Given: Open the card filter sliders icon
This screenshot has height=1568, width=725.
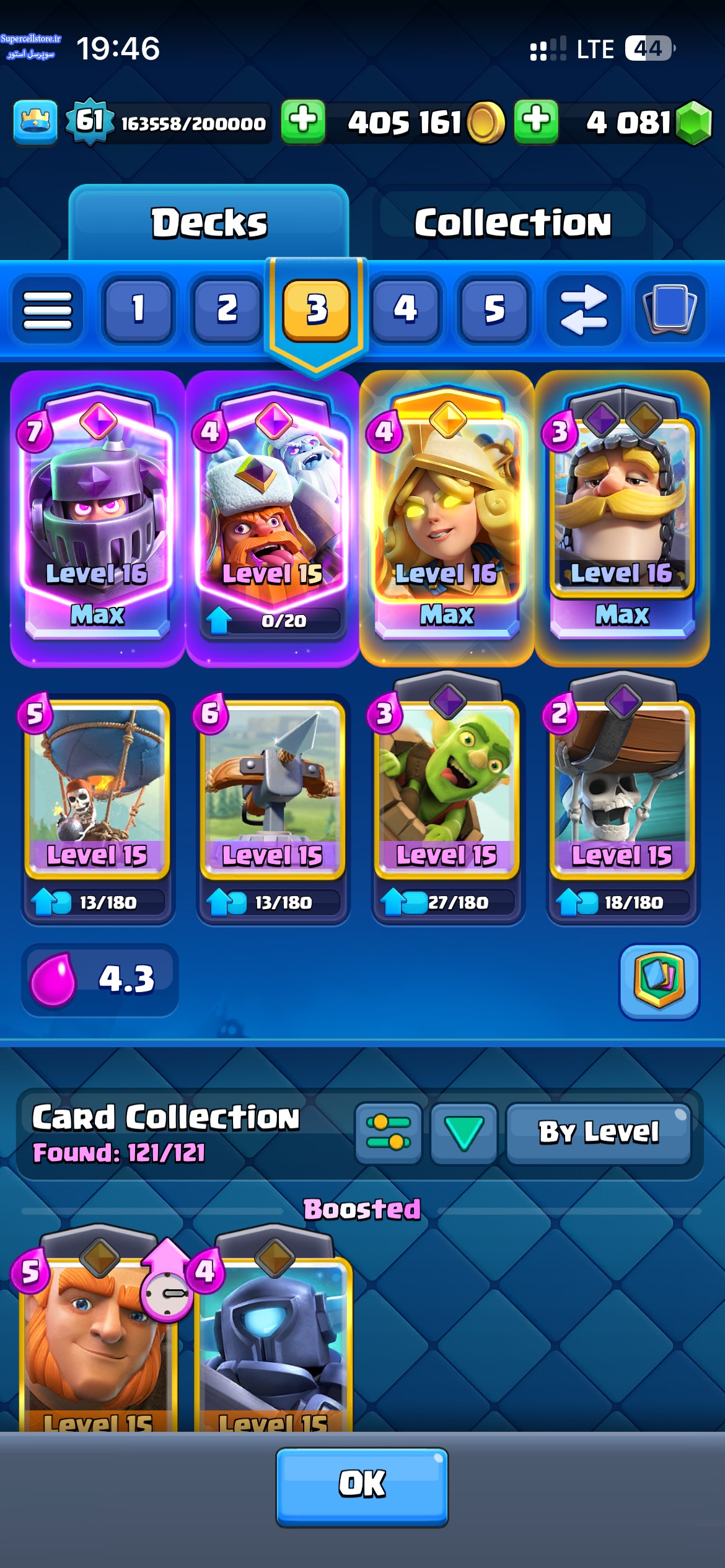Looking at the screenshot, I should 389,1133.
